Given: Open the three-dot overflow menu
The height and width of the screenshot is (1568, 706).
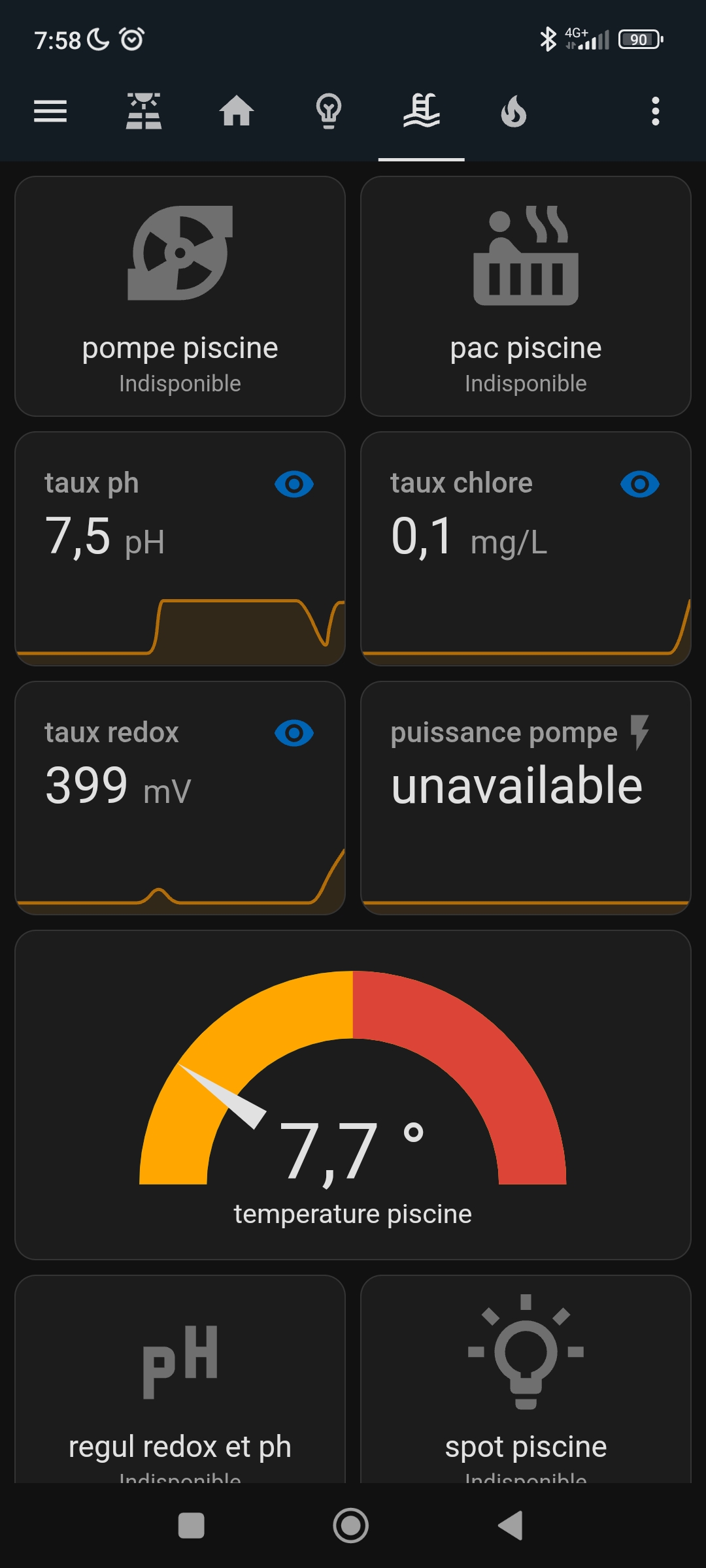Looking at the screenshot, I should click(656, 111).
